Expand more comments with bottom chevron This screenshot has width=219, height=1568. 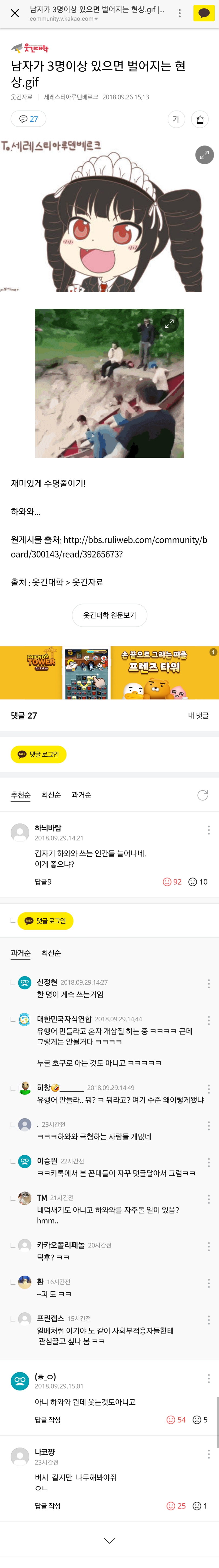(109, 1541)
